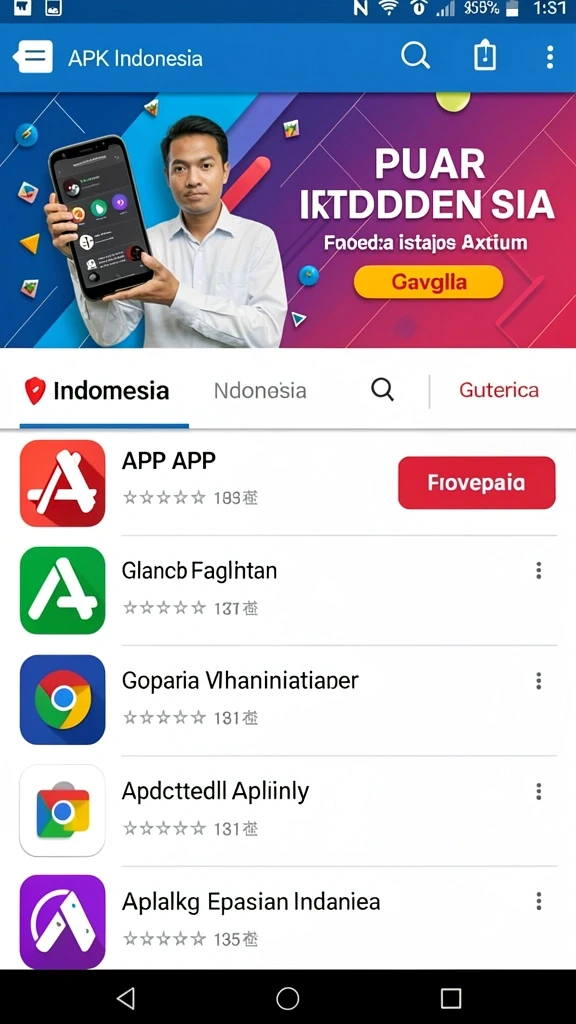The height and width of the screenshot is (1024, 576).
Task: Go back with the system back button
Action: [125, 997]
